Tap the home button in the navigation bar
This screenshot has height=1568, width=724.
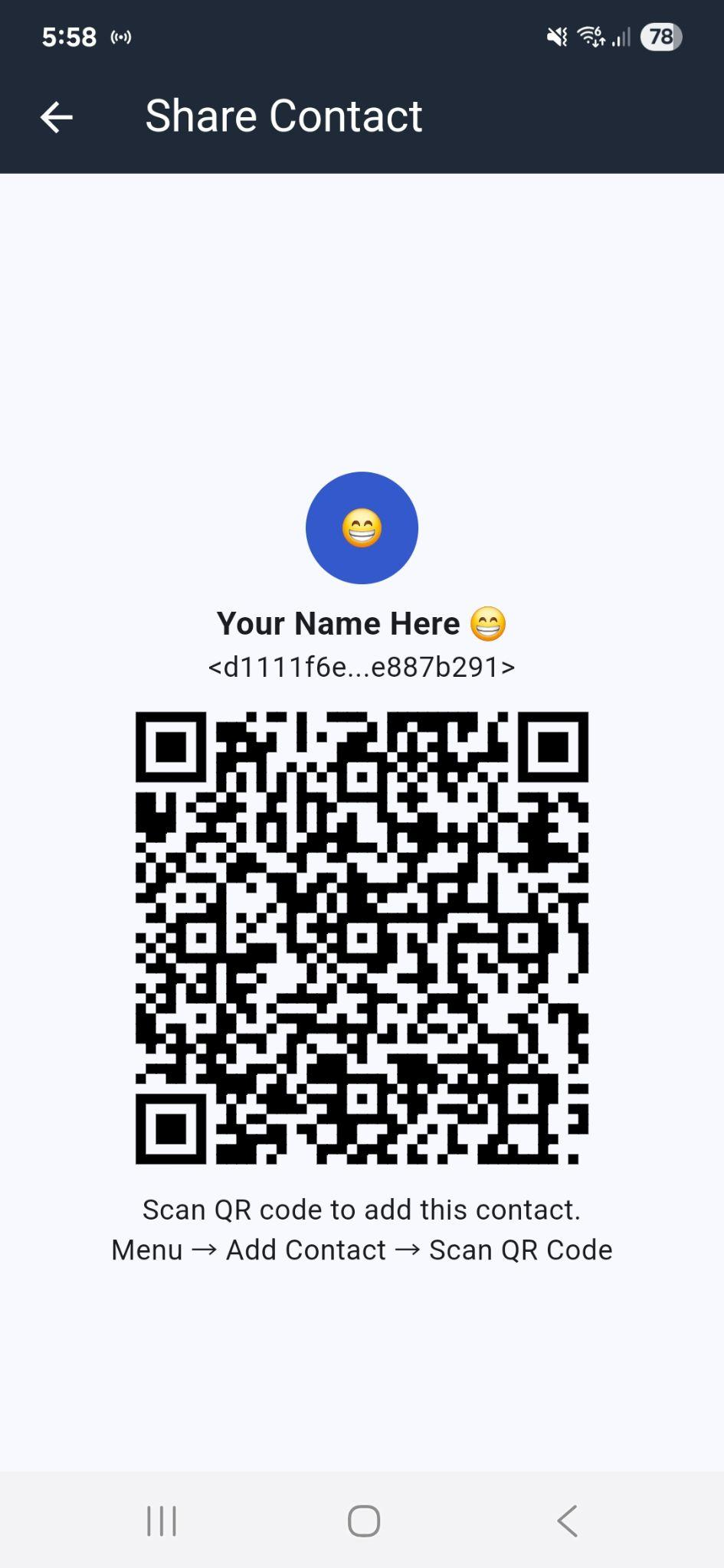click(364, 1521)
